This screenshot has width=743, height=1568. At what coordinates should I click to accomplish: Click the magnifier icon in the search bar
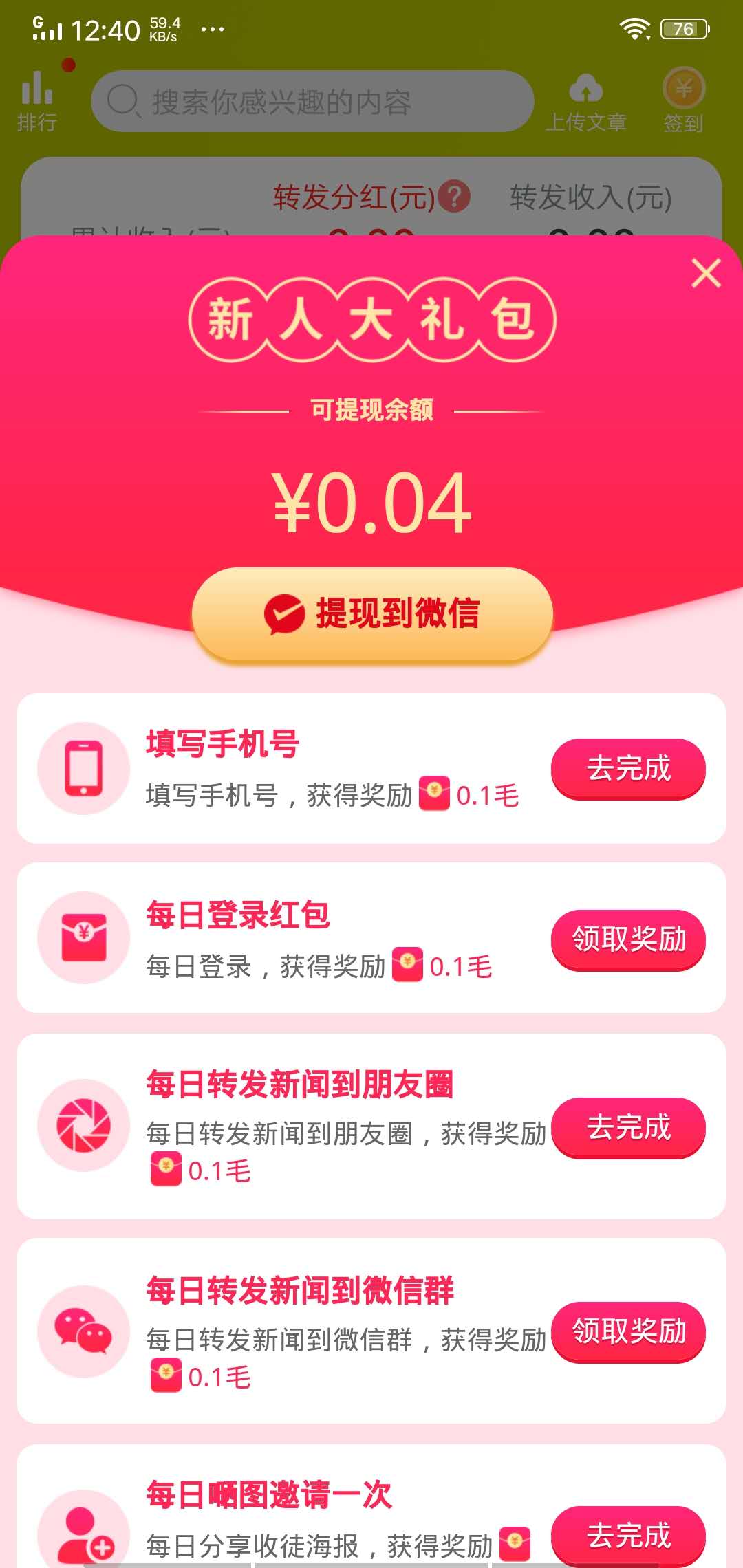pos(122,100)
